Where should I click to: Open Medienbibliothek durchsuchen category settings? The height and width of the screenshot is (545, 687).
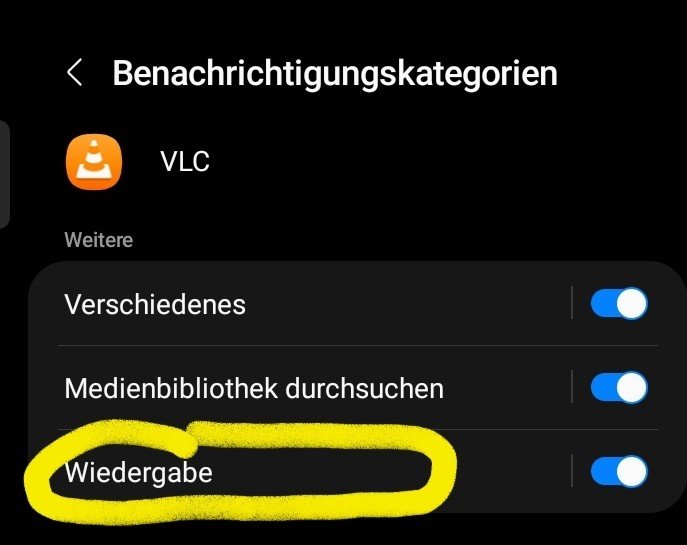click(x=254, y=388)
